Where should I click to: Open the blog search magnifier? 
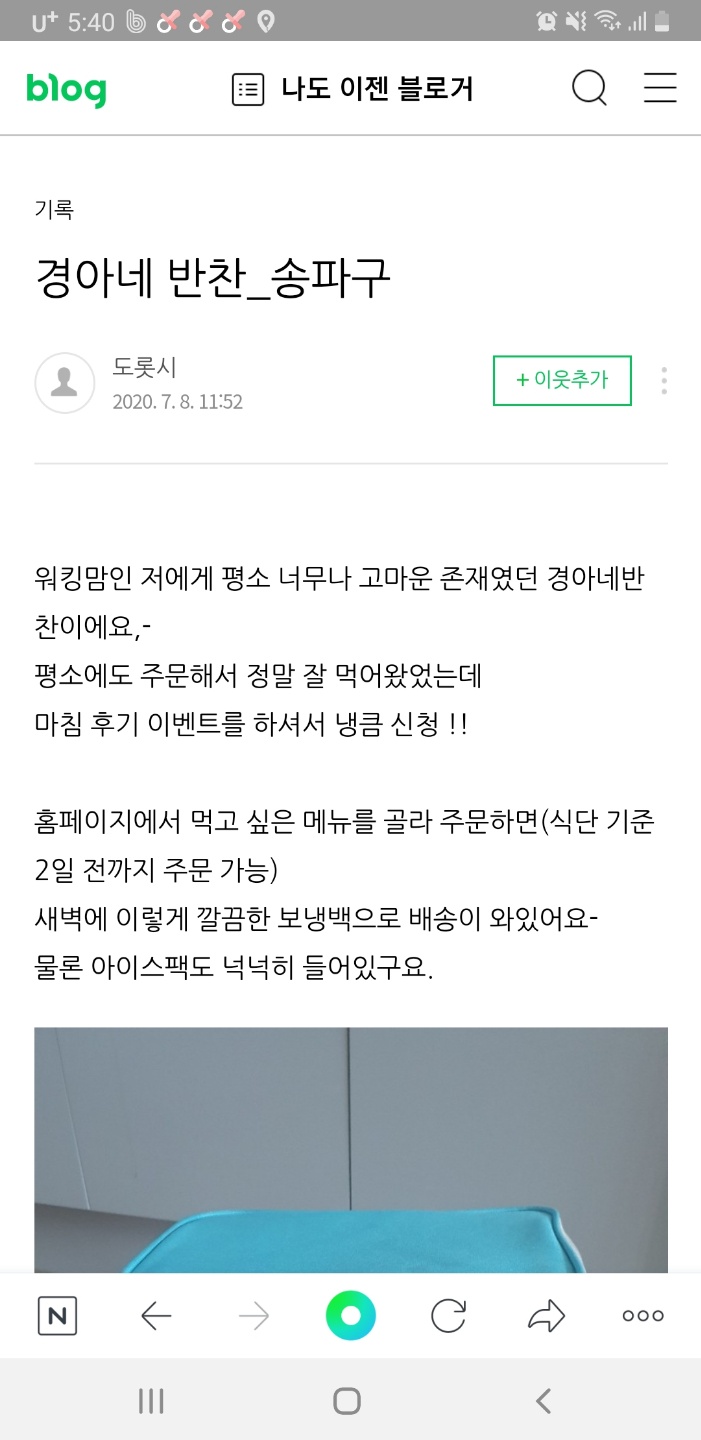pos(589,89)
